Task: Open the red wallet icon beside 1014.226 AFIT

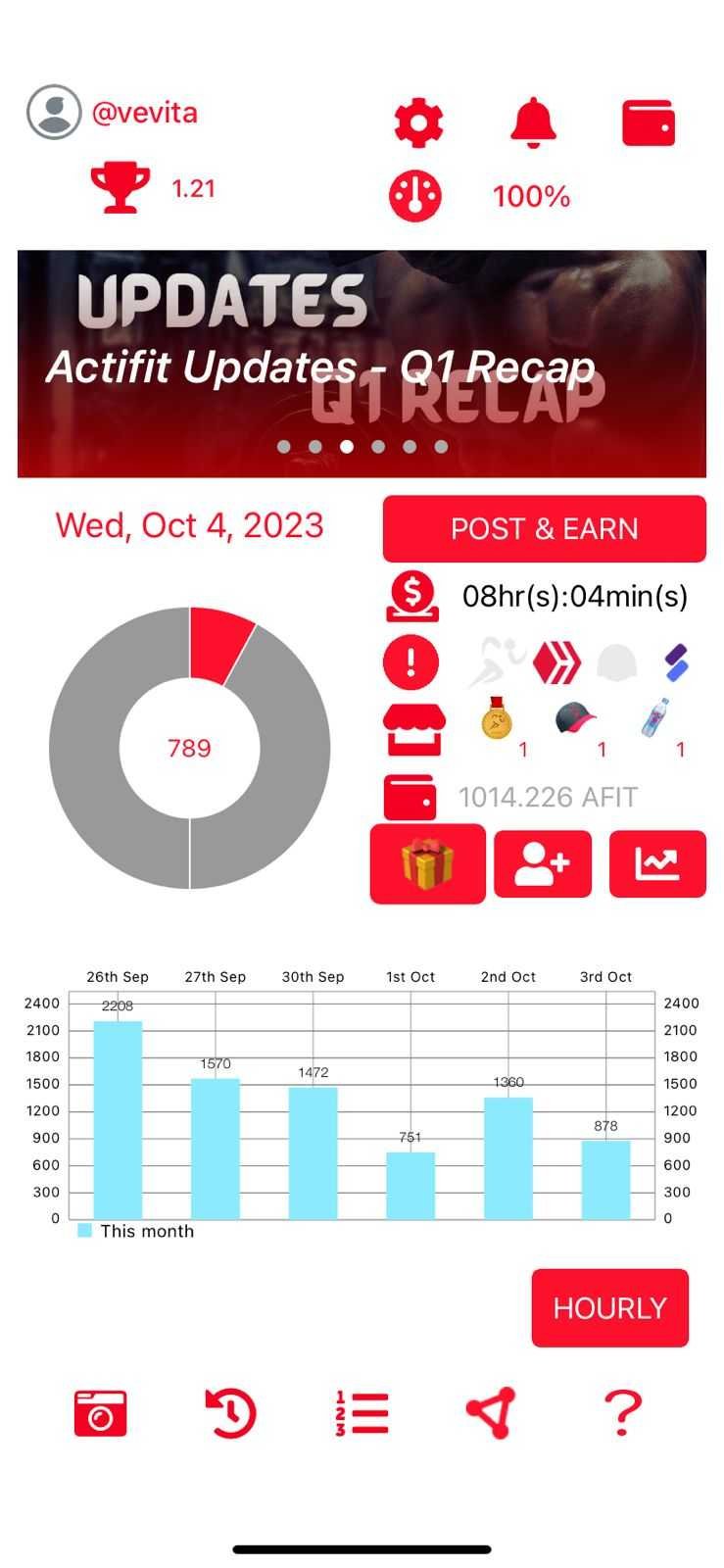Action: pyautogui.click(x=410, y=798)
